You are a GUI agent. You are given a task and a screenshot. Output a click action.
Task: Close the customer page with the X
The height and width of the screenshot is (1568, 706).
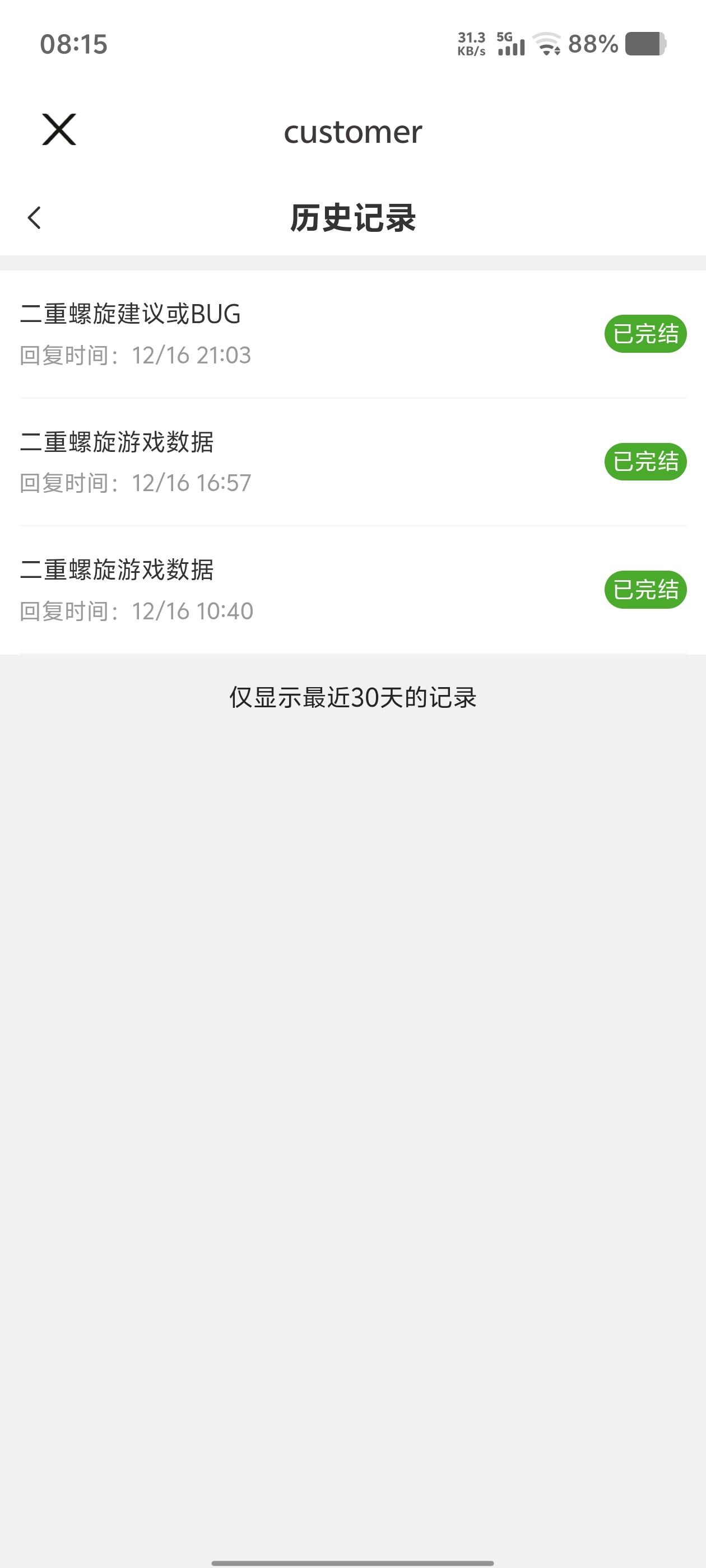click(59, 130)
